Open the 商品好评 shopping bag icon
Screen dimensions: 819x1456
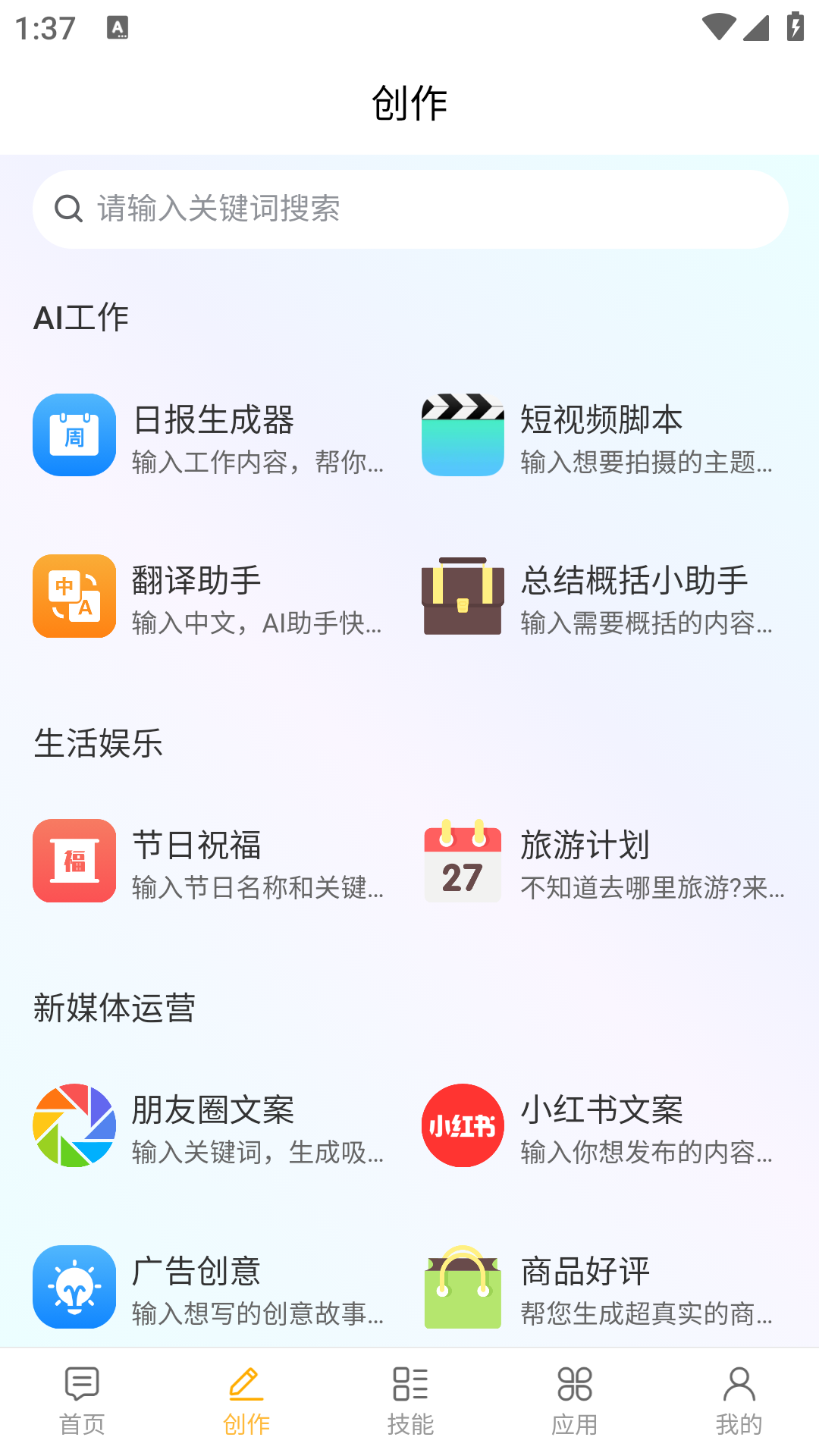tap(463, 1287)
